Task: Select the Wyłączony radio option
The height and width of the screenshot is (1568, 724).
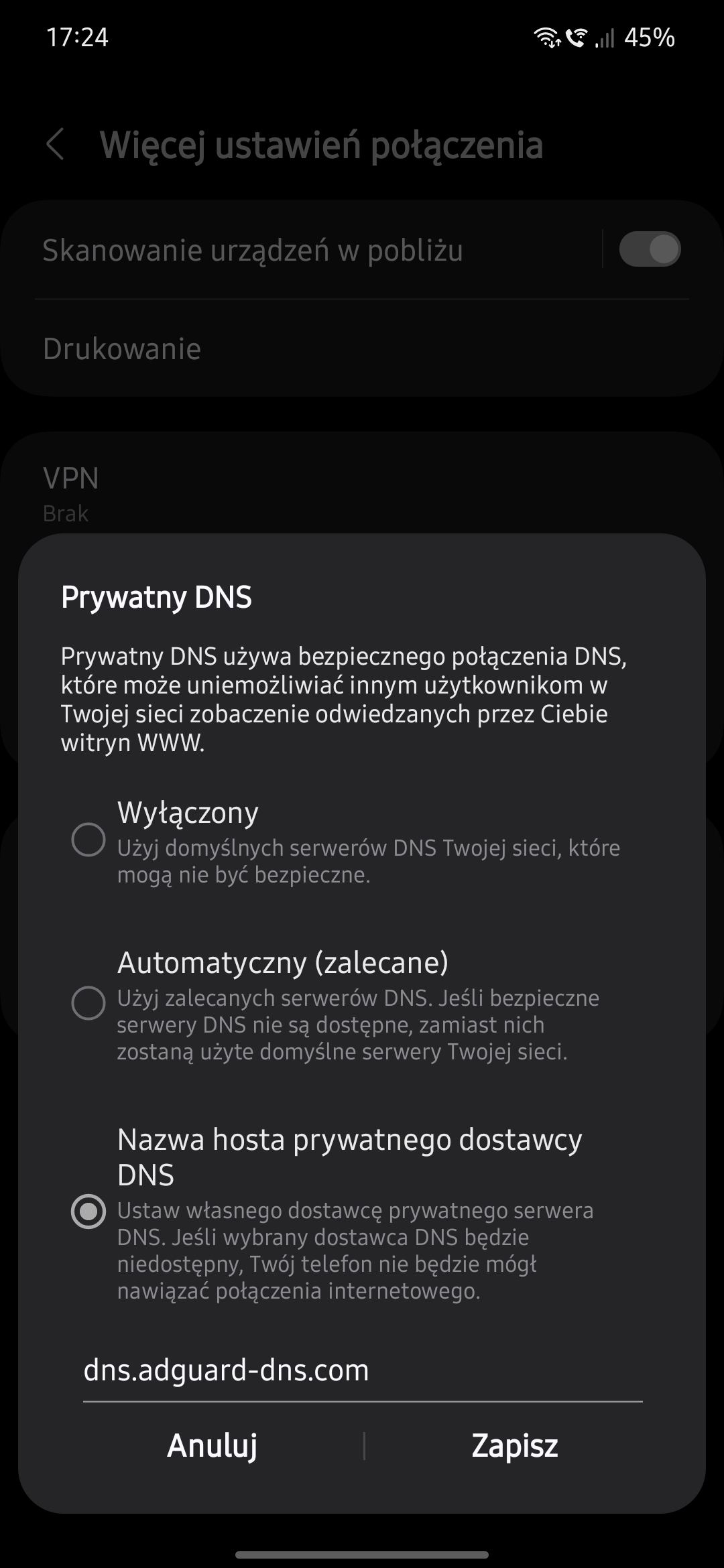Action: coord(88,840)
